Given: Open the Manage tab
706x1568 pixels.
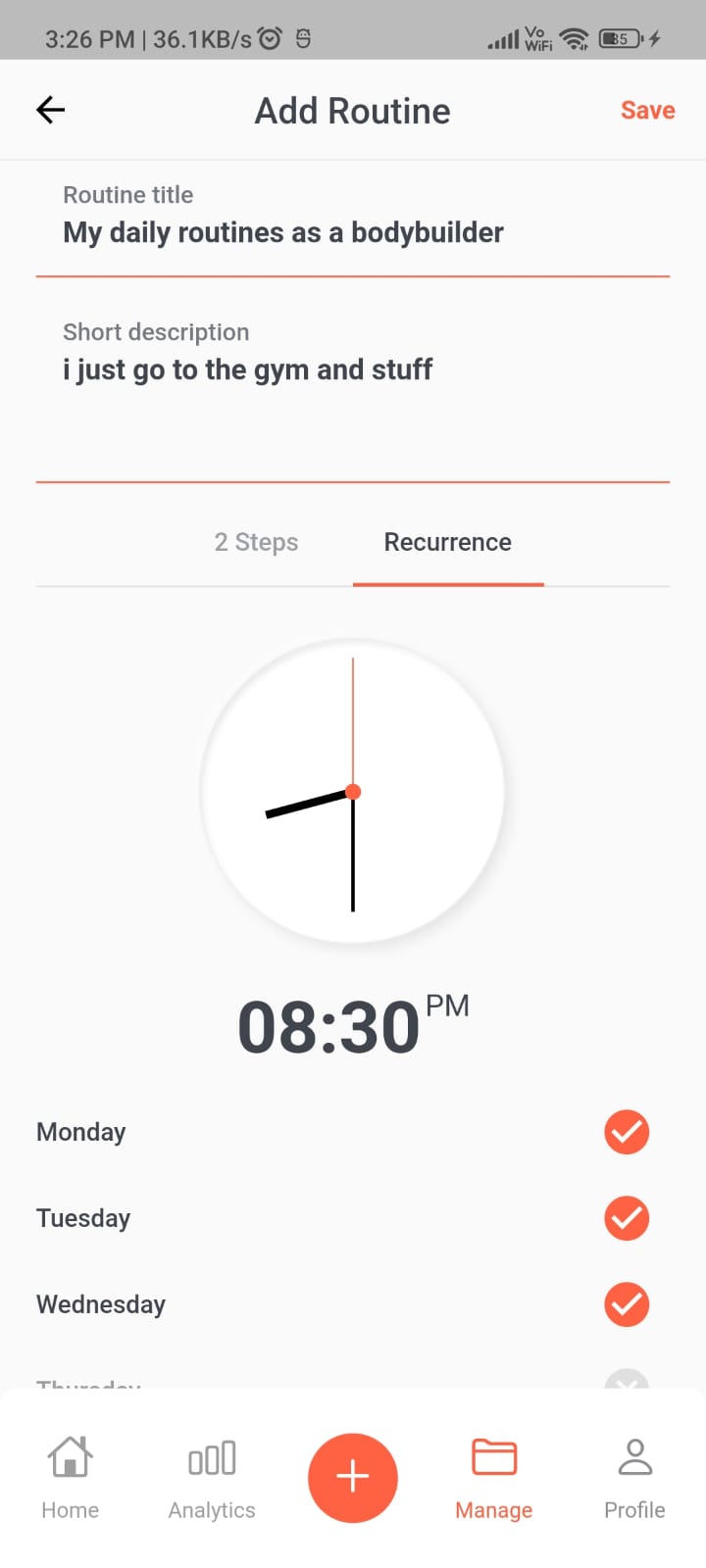Looking at the screenshot, I should coord(494,1477).
